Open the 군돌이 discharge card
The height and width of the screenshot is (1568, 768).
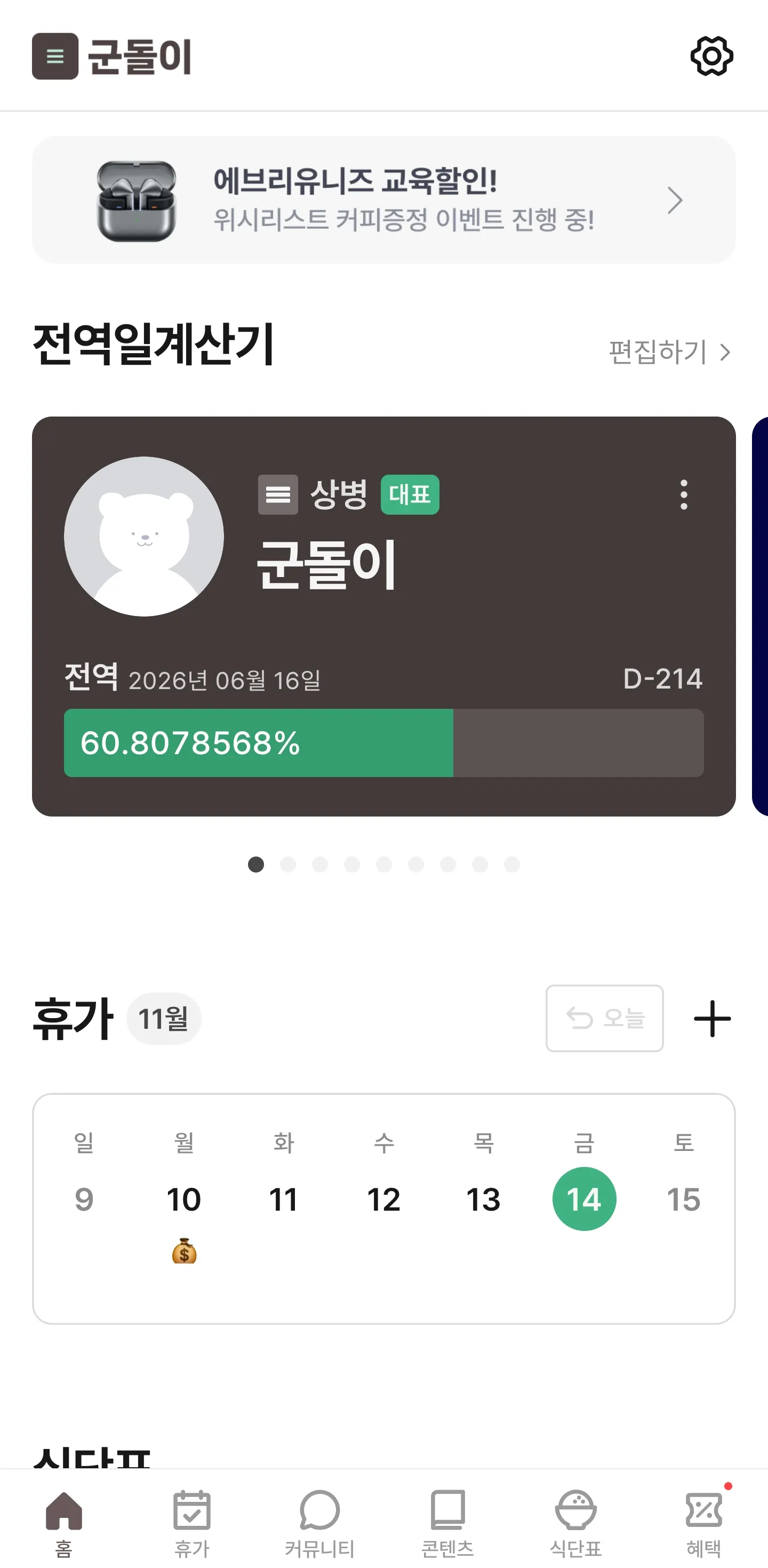383,615
